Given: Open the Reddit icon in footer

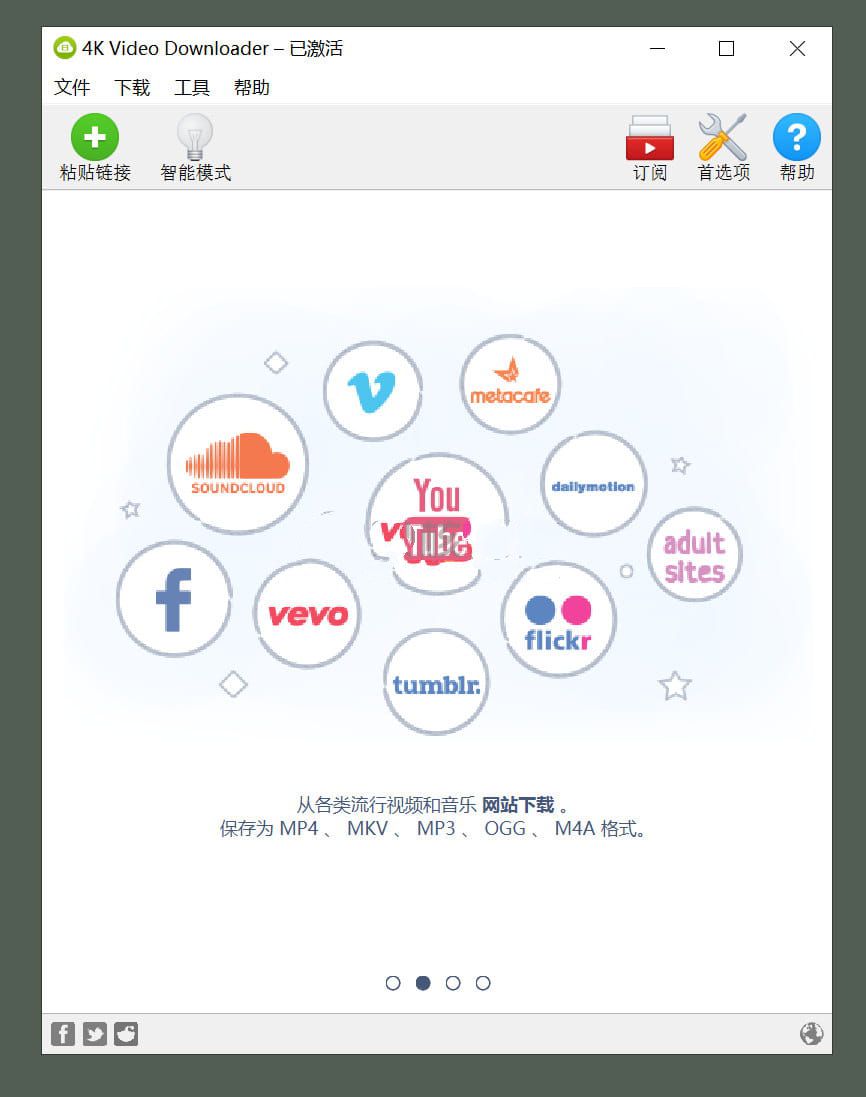Looking at the screenshot, I should (126, 1034).
